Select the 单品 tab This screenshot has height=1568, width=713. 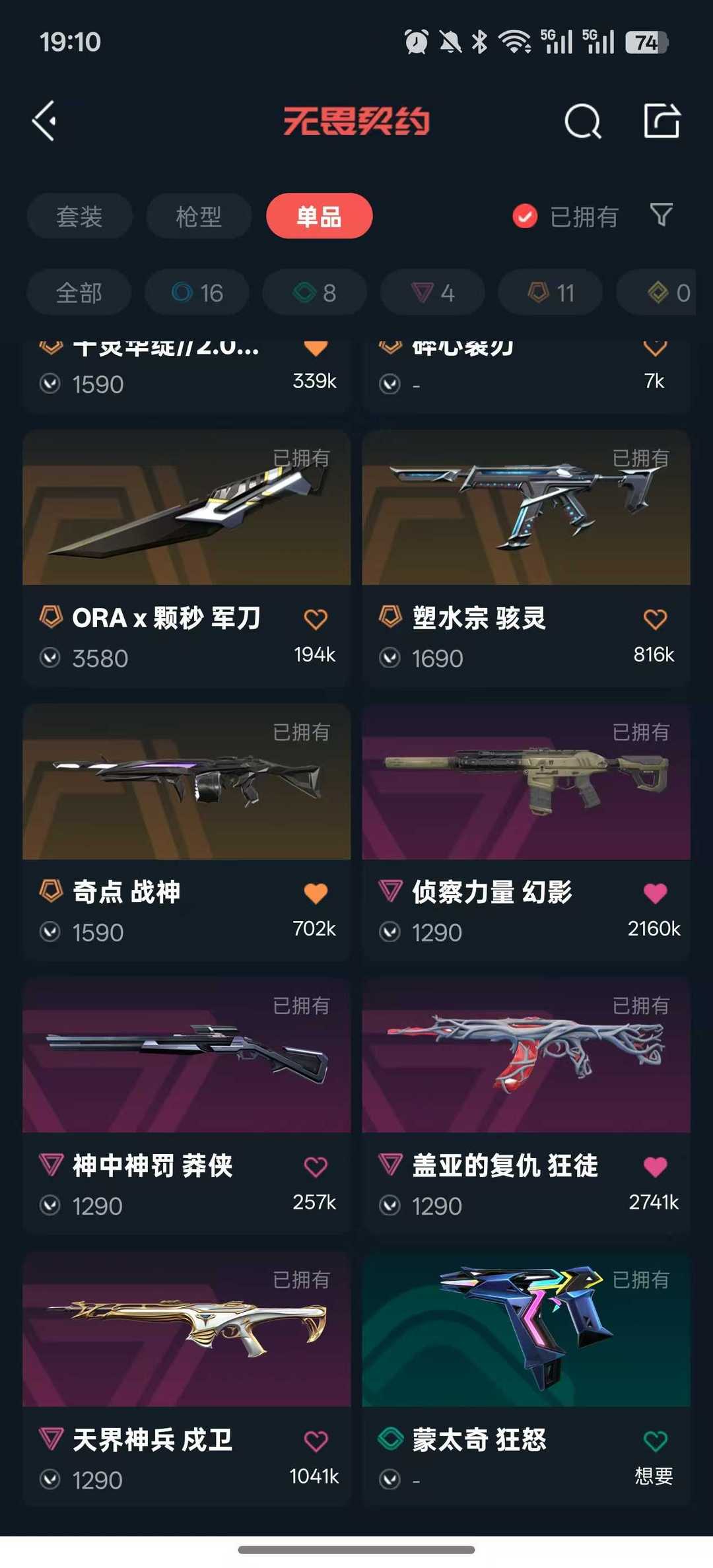tap(319, 217)
